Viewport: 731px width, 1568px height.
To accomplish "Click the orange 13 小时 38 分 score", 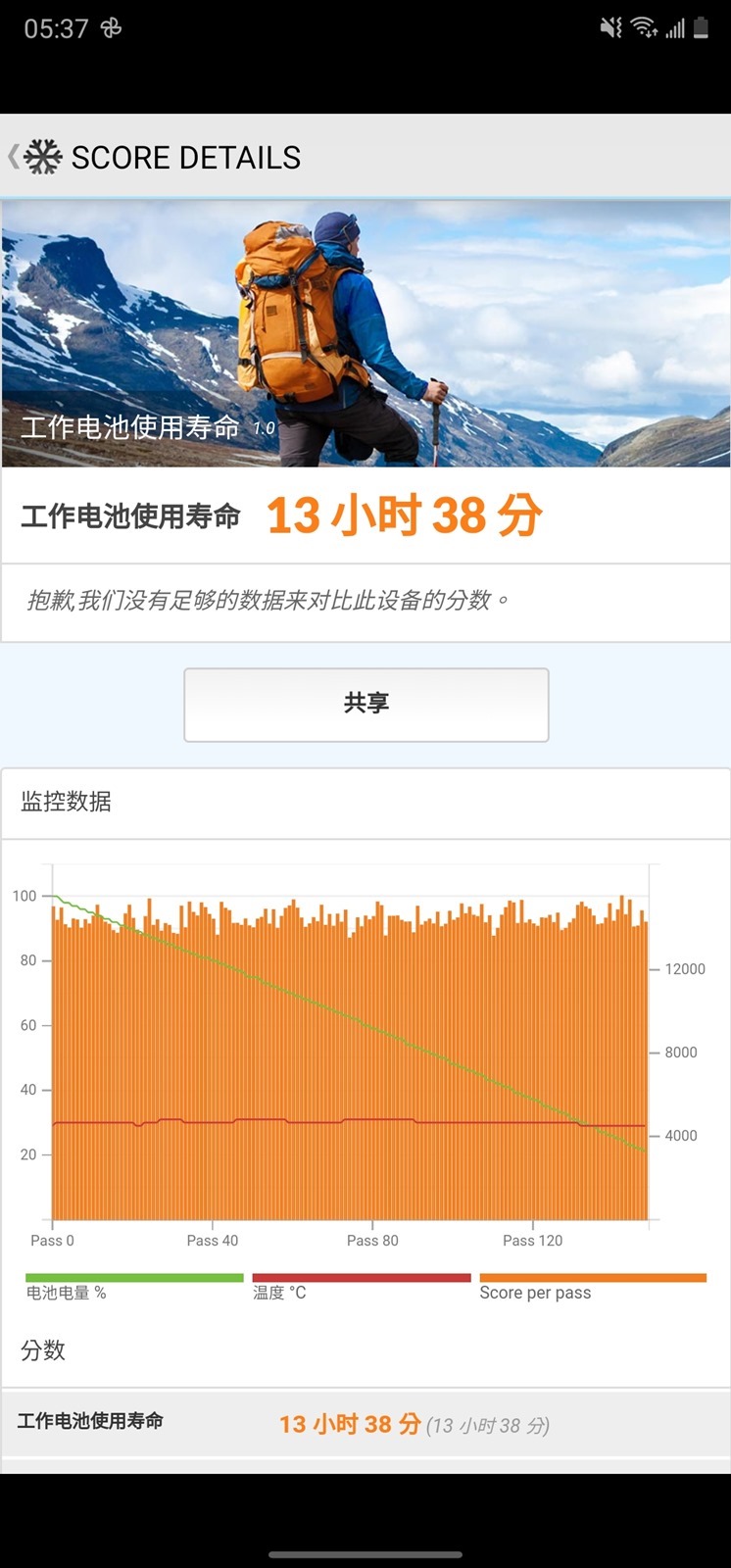I will pos(406,514).
